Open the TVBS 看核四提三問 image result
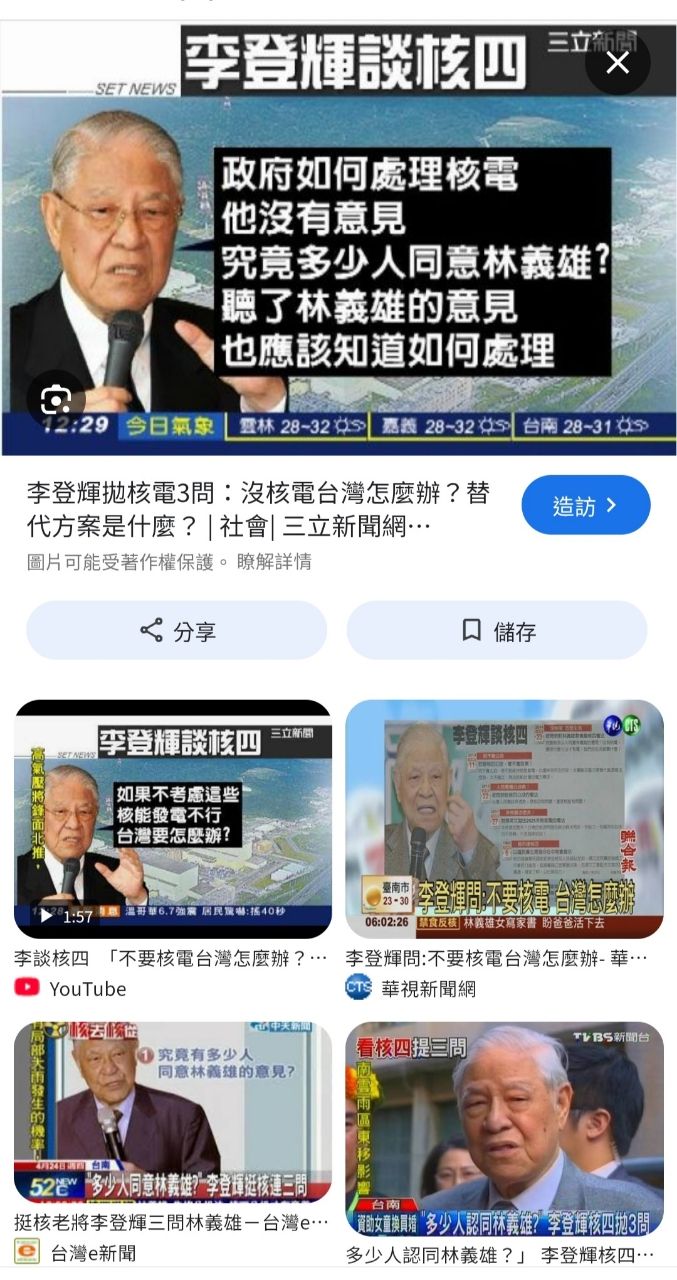The width and height of the screenshot is (677, 1280). (x=504, y=1128)
